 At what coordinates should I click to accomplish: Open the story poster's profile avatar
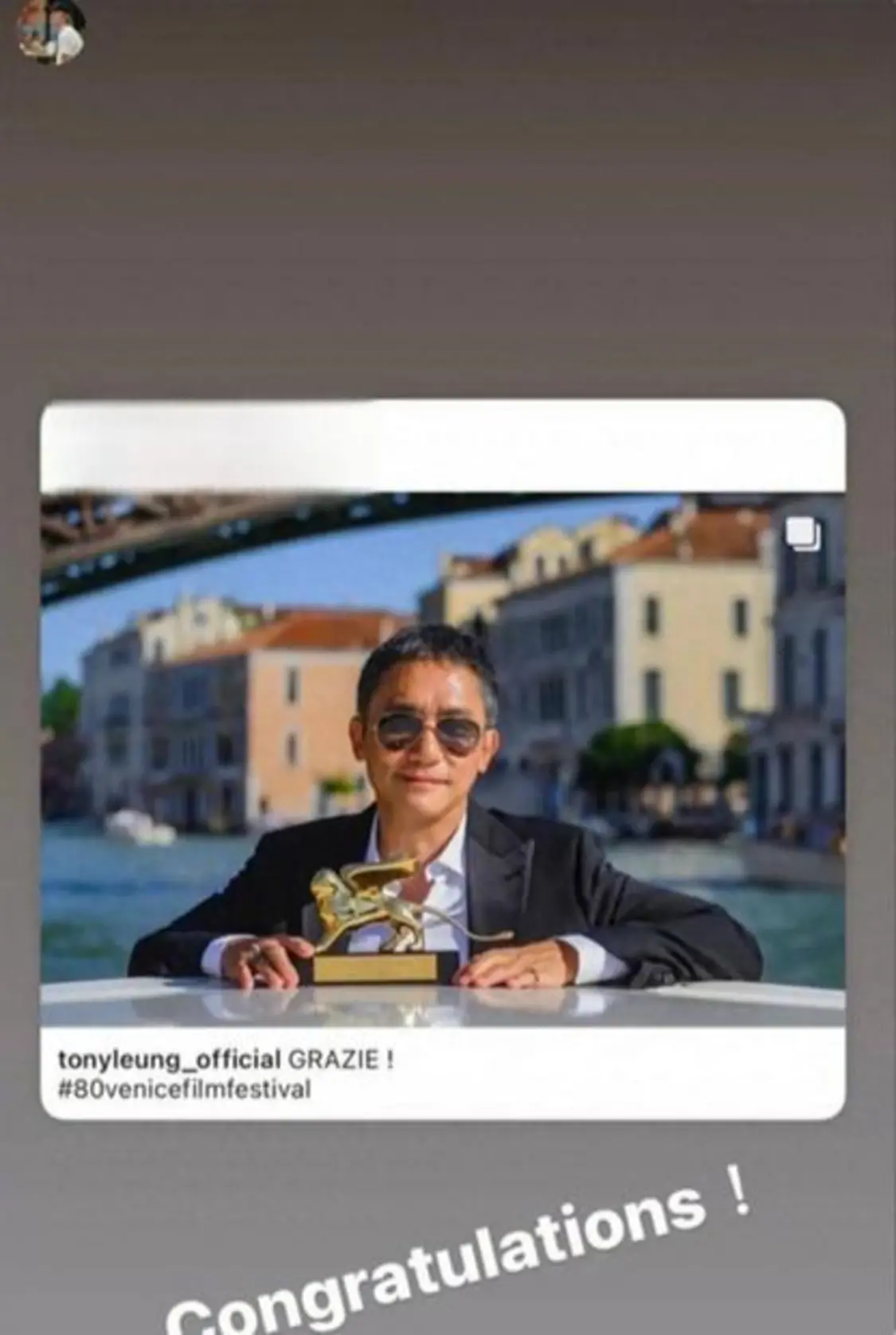click(x=50, y=32)
